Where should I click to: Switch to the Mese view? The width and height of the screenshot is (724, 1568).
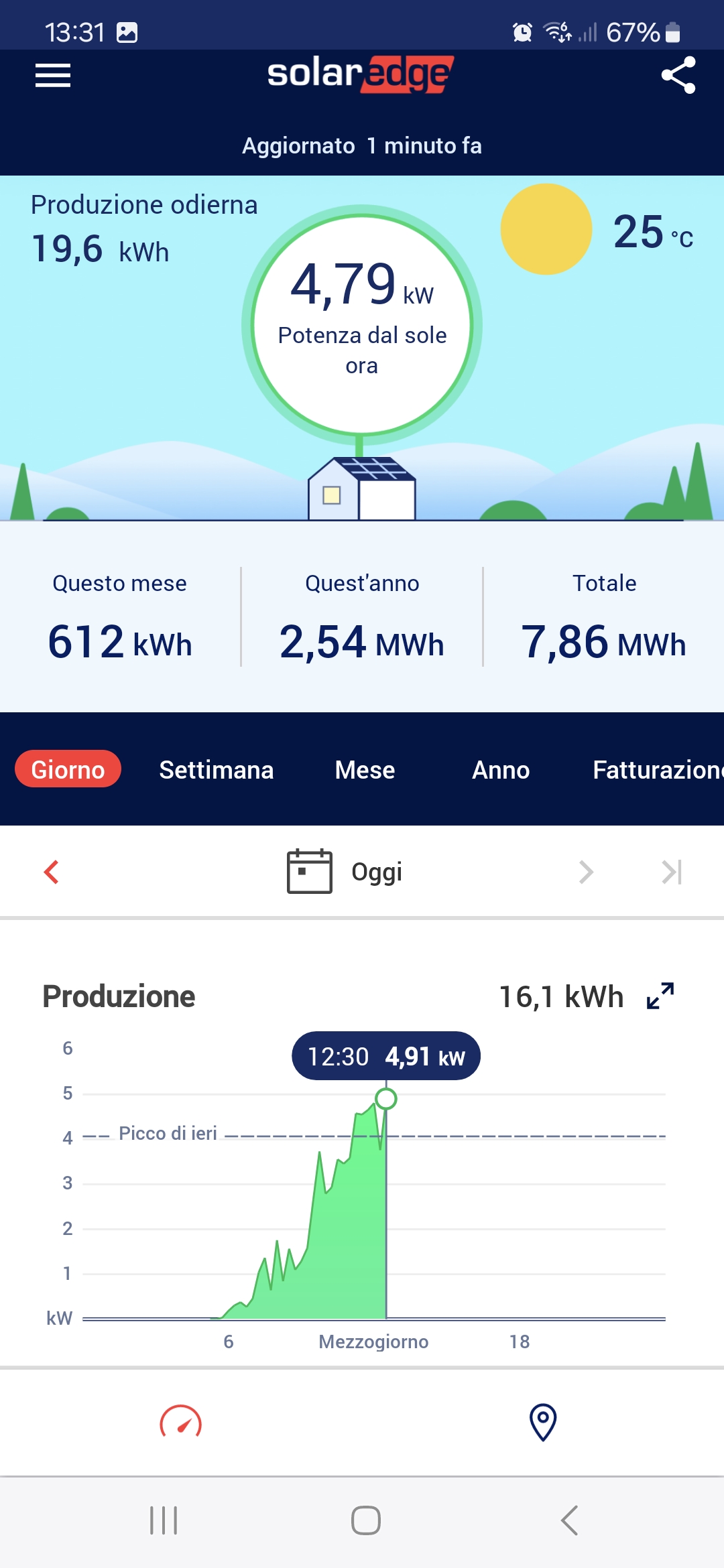365,770
